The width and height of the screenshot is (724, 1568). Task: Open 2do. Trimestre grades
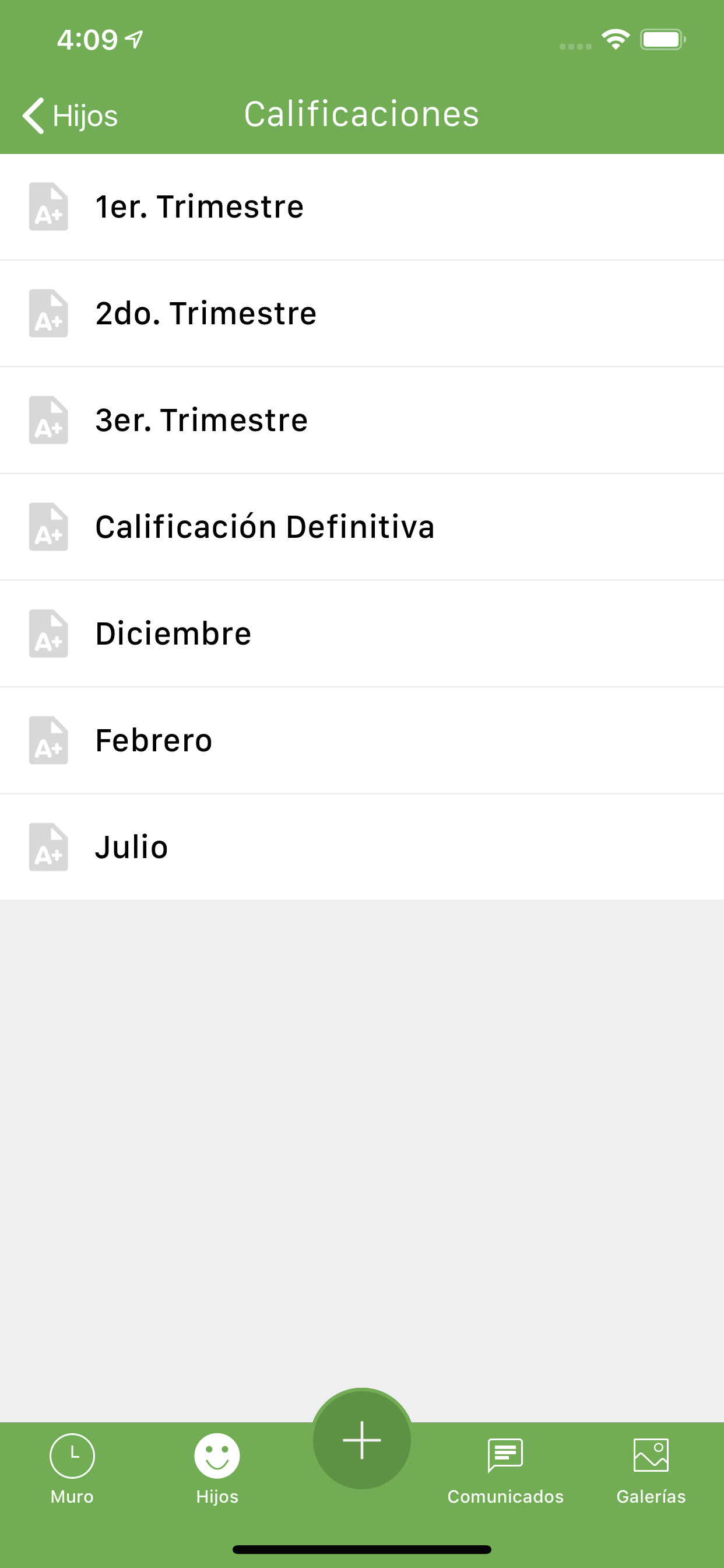point(361,313)
